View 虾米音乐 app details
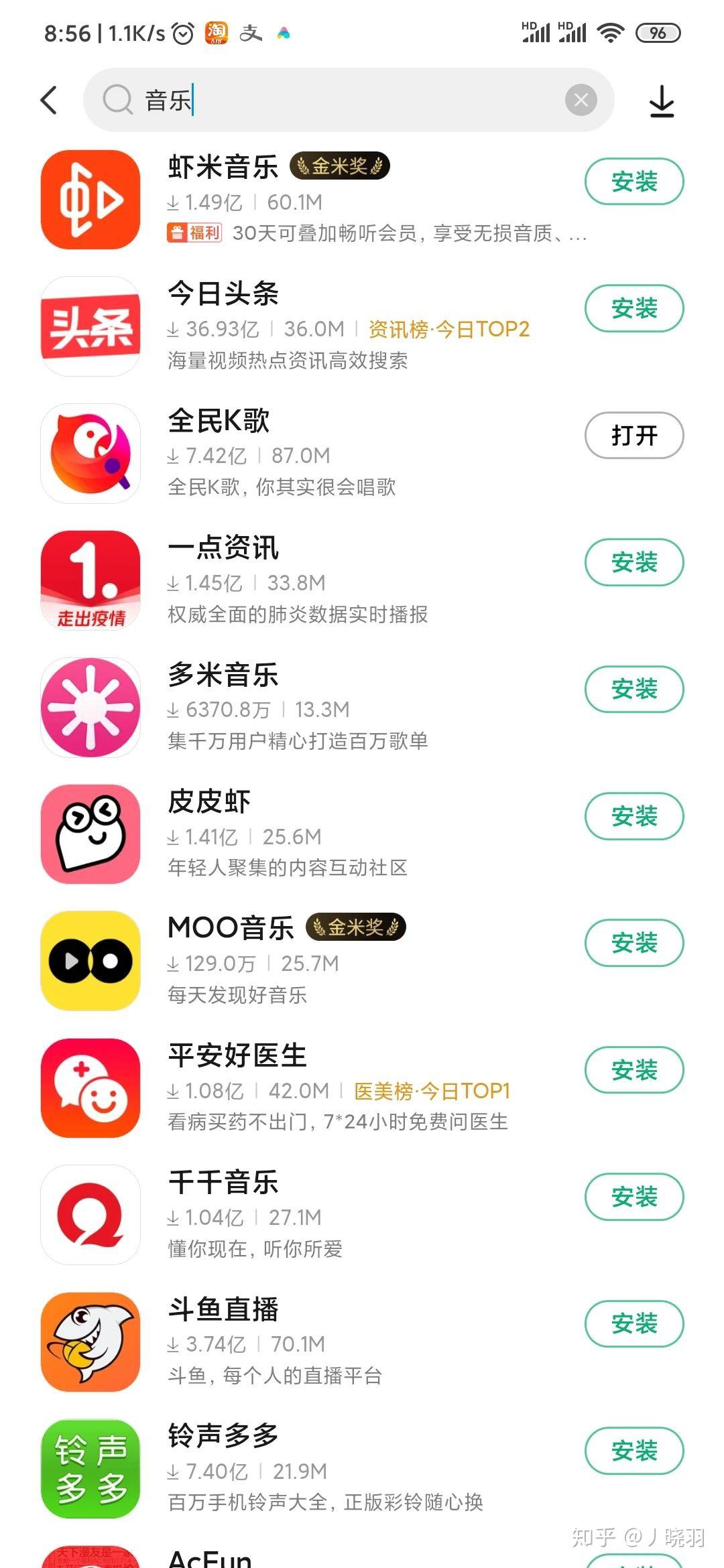Screen dimensions: 724x1568 click(x=223, y=168)
